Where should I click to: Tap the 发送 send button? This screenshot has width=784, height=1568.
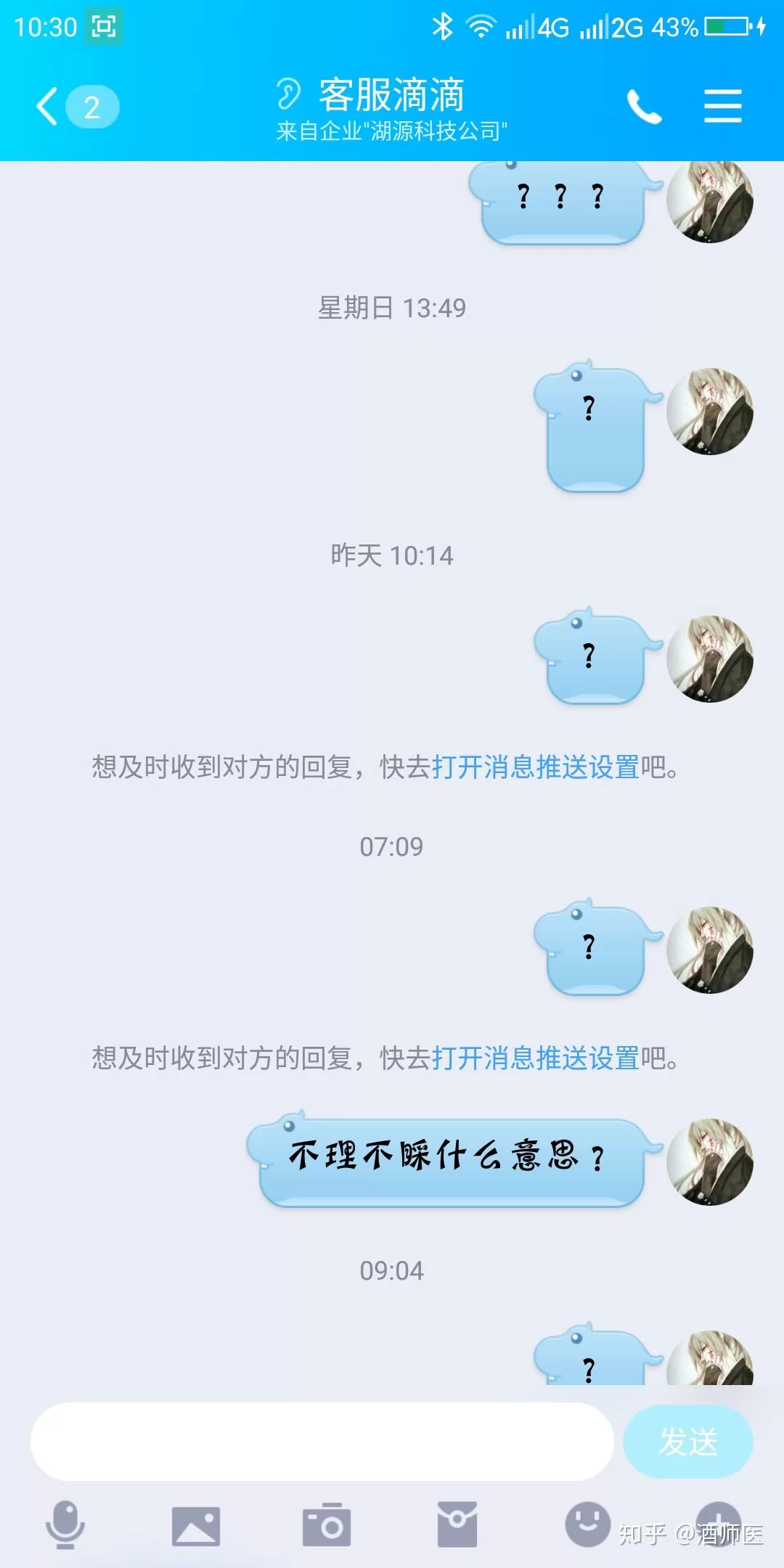point(687,1442)
